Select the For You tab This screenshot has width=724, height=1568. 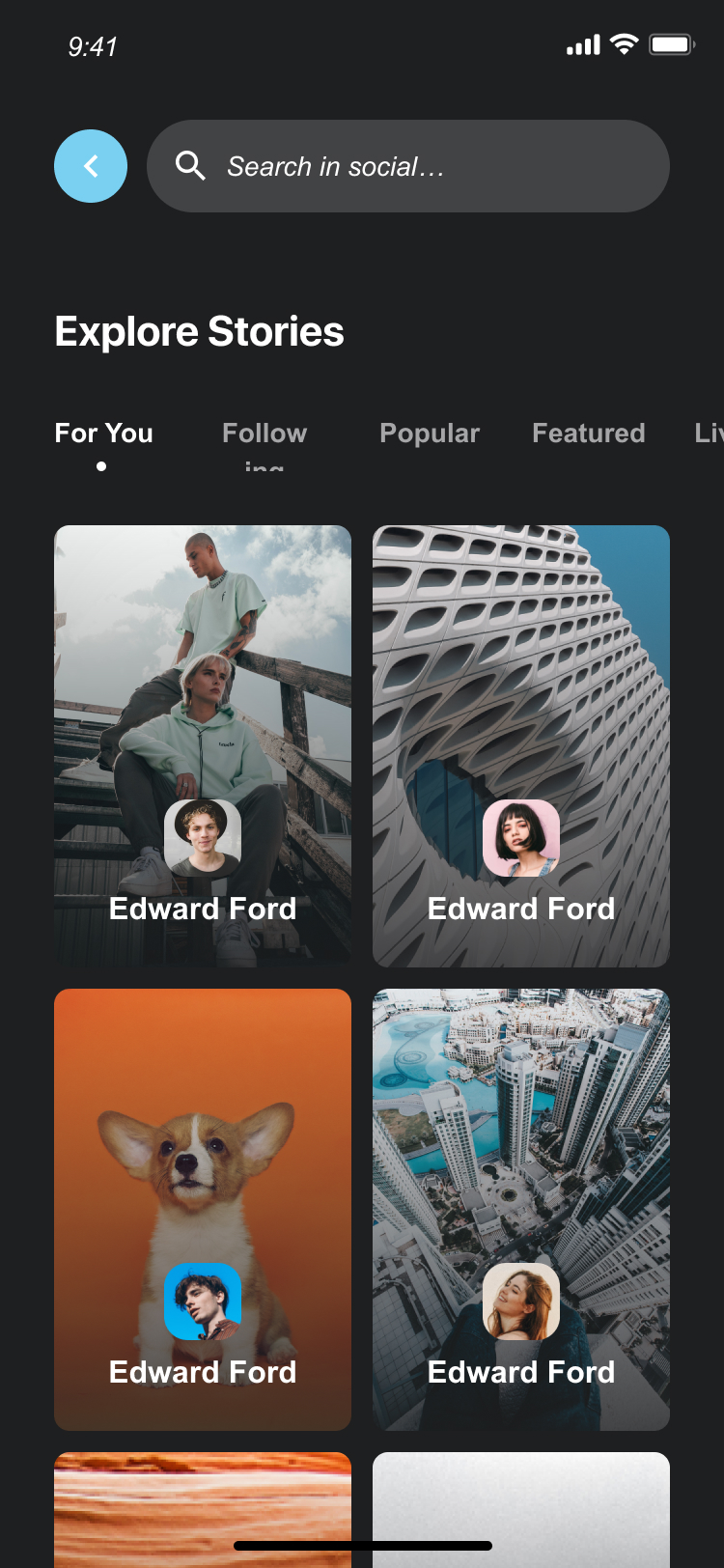coord(103,434)
